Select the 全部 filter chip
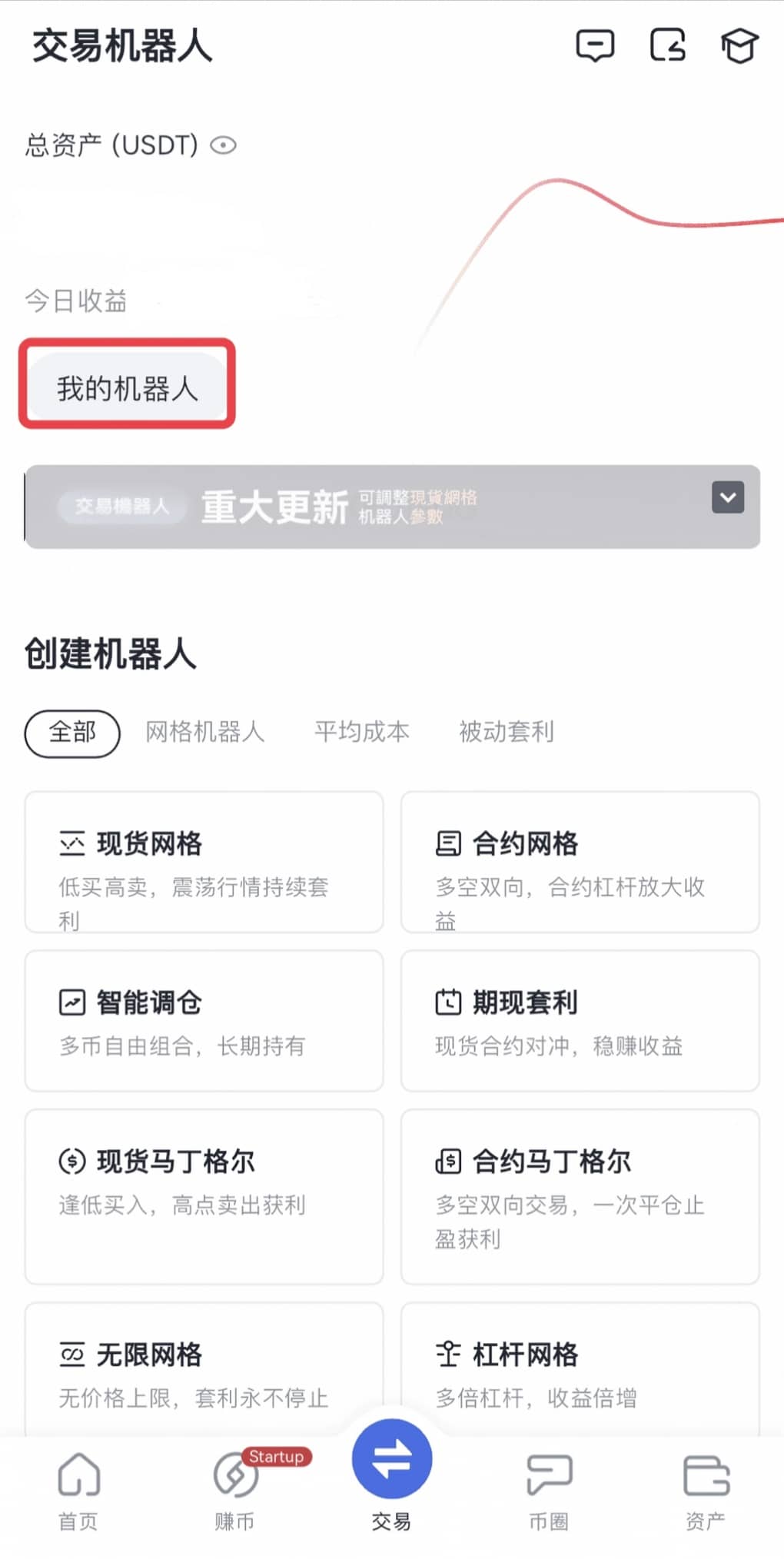 click(x=72, y=733)
